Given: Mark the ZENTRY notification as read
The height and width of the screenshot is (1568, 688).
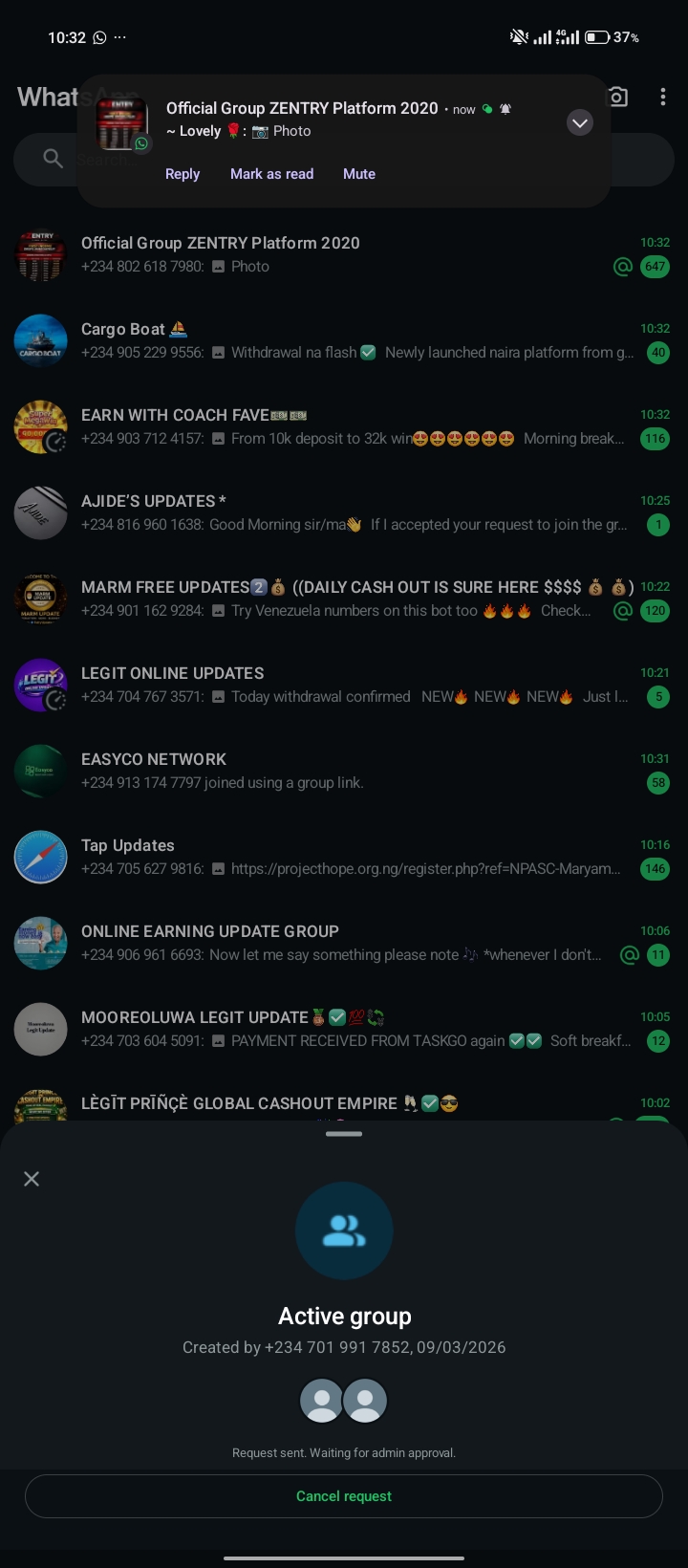Looking at the screenshot, I should [x=271, y=174].
